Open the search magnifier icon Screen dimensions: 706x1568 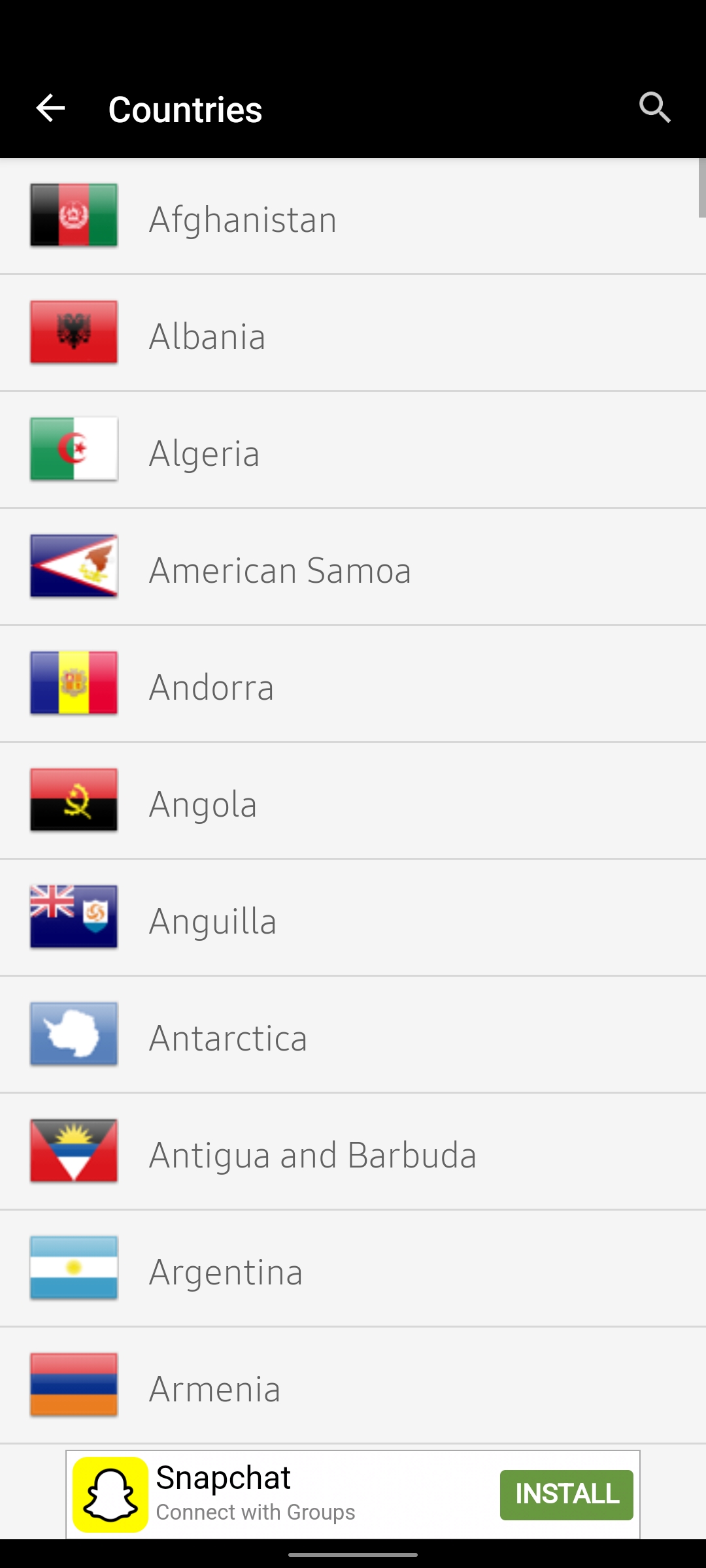click(x=654, y=108)
